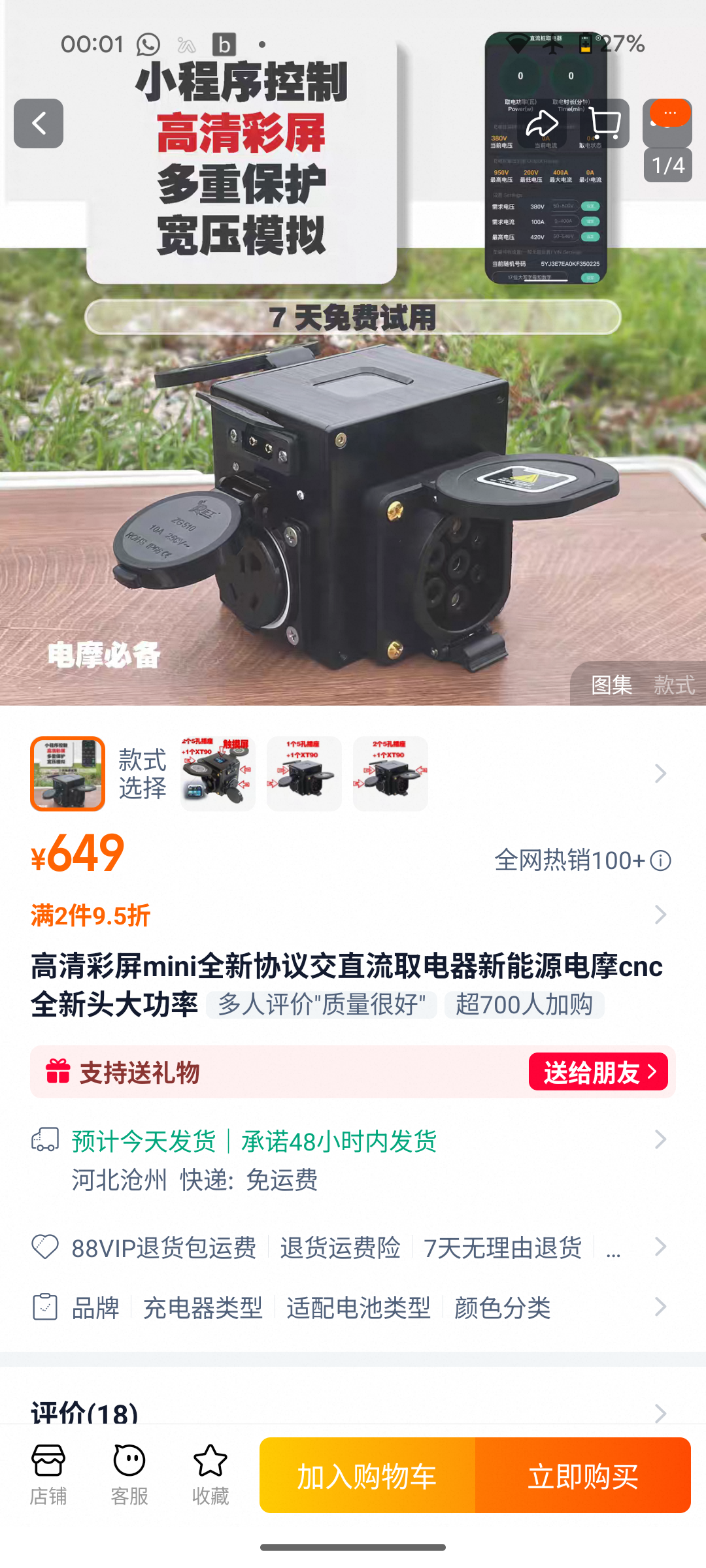Image resolution: width=706 pixels, height=1568 pixels.
Task: Switch to the 图集 image tab
Action: point(611,685)
